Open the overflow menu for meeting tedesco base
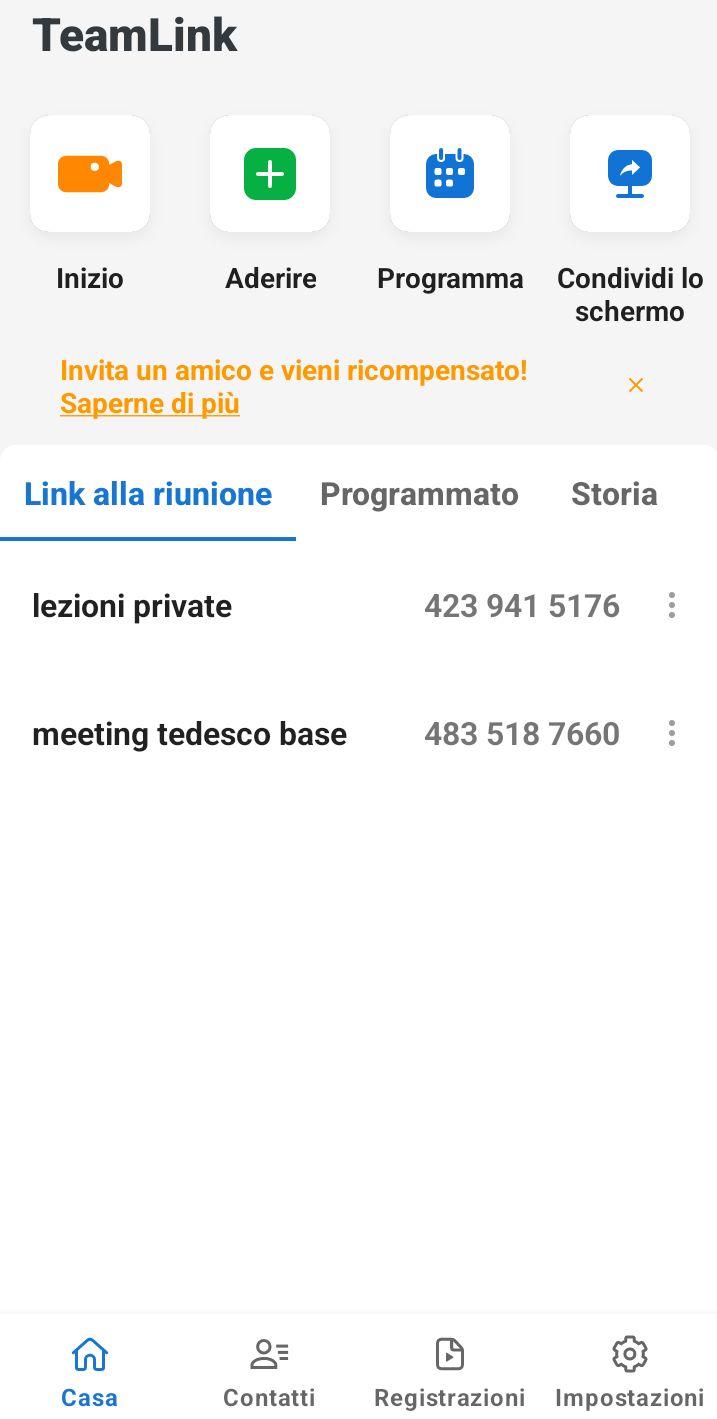The height and width of the screenshot is (1419, 717). tap(672, 733)
